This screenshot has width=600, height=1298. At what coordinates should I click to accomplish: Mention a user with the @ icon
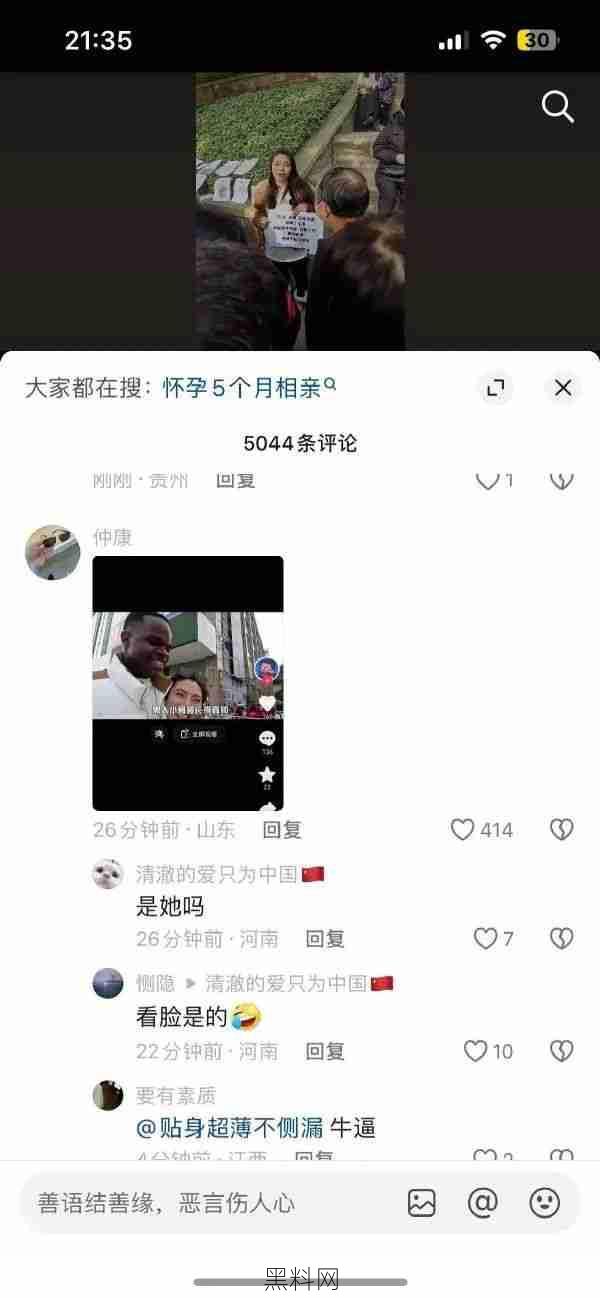click(x=483, y=1203)
